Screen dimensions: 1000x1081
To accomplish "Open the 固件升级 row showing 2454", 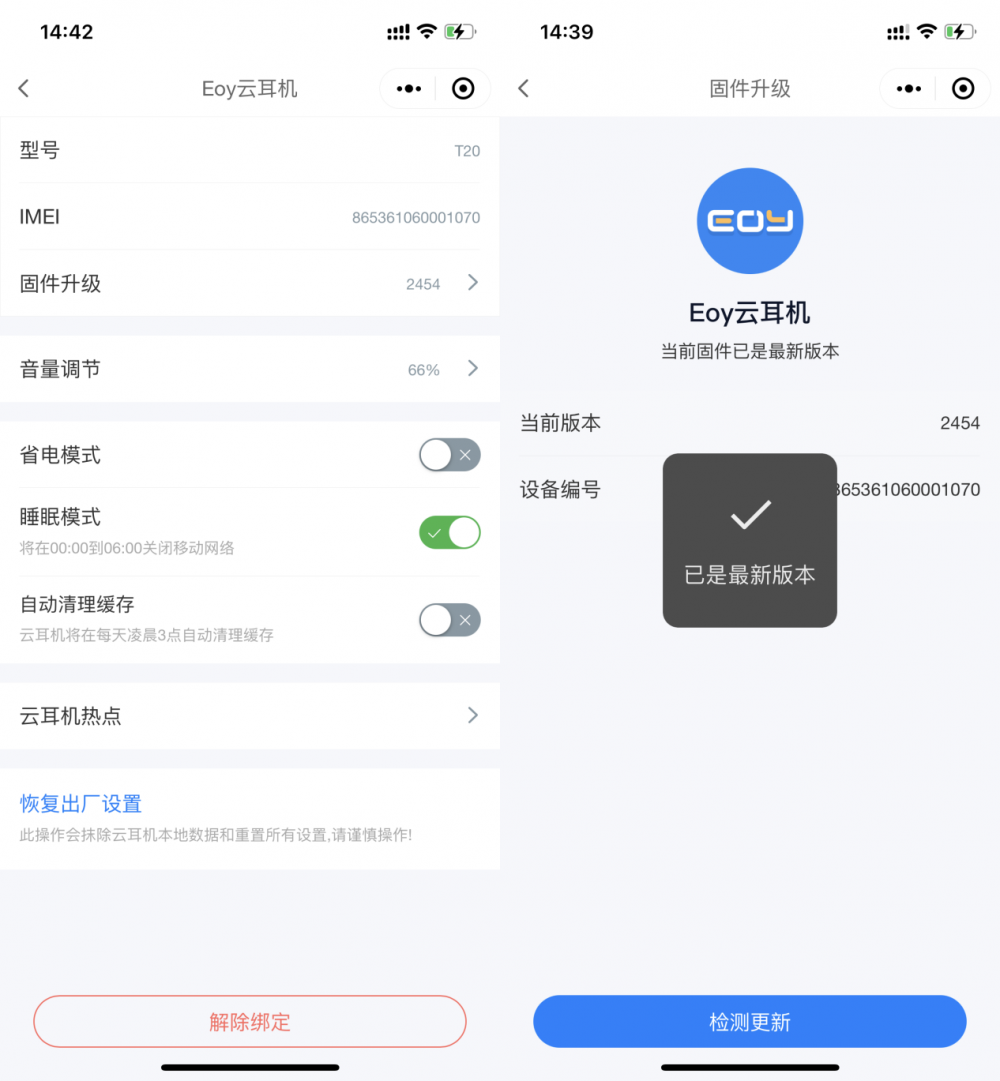I will click(x=249, y=283).
